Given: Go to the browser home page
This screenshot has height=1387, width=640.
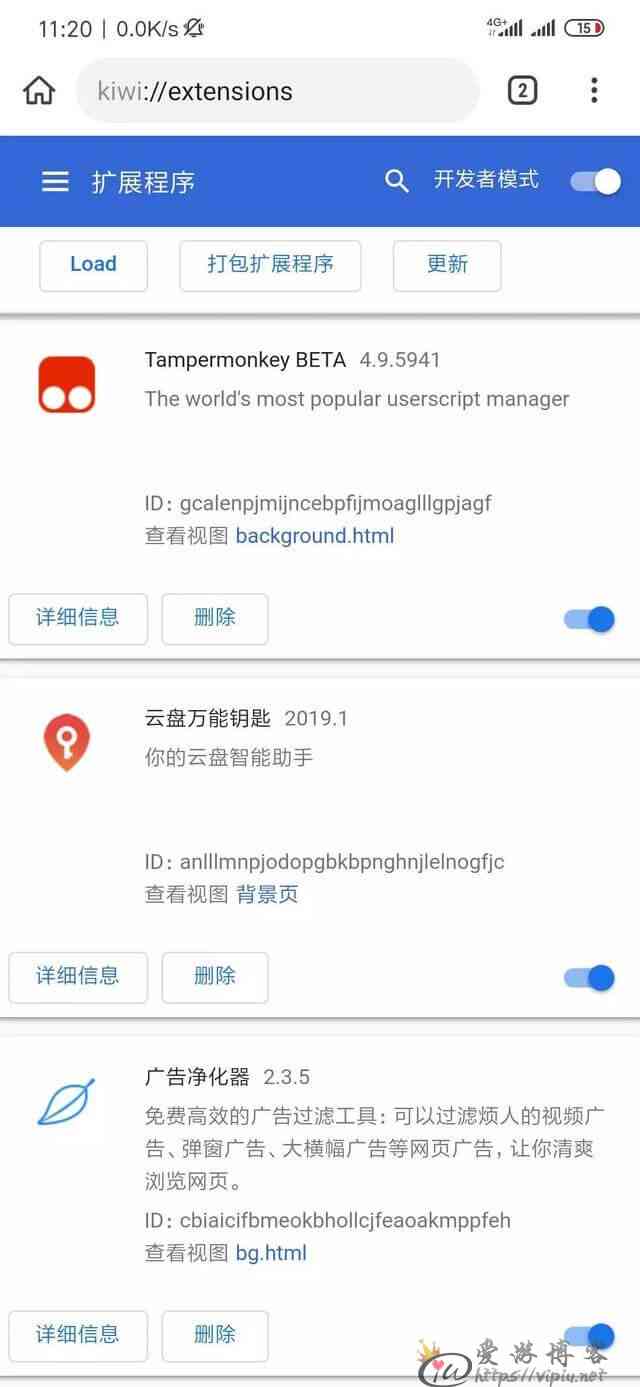Looking at the screenshot, I should (39, 91).
